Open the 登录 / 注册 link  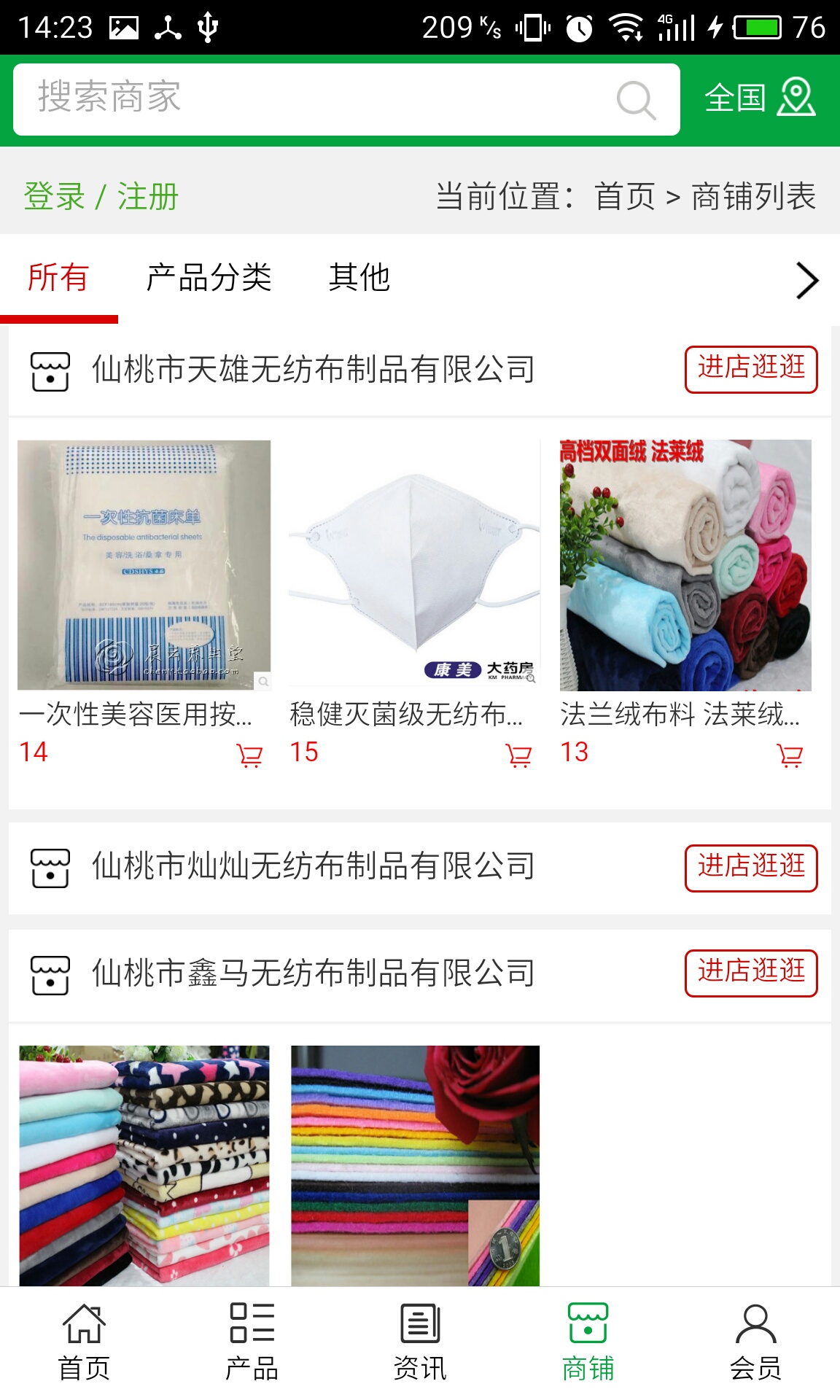[x=101, y=197]
